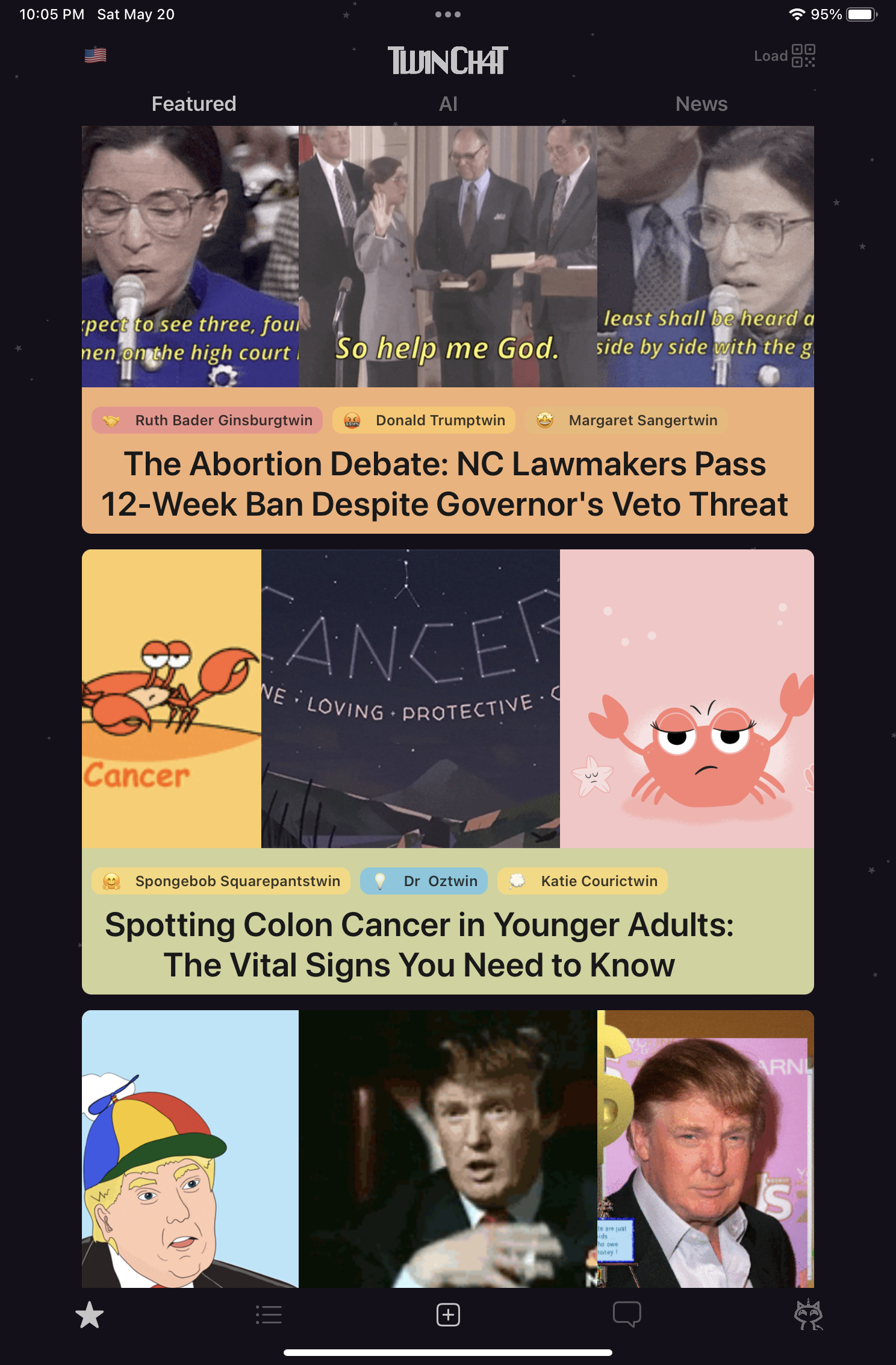896x1365 pixels.
Task: Open the chat bubble tab
Action: click(x=627, y=1314)
